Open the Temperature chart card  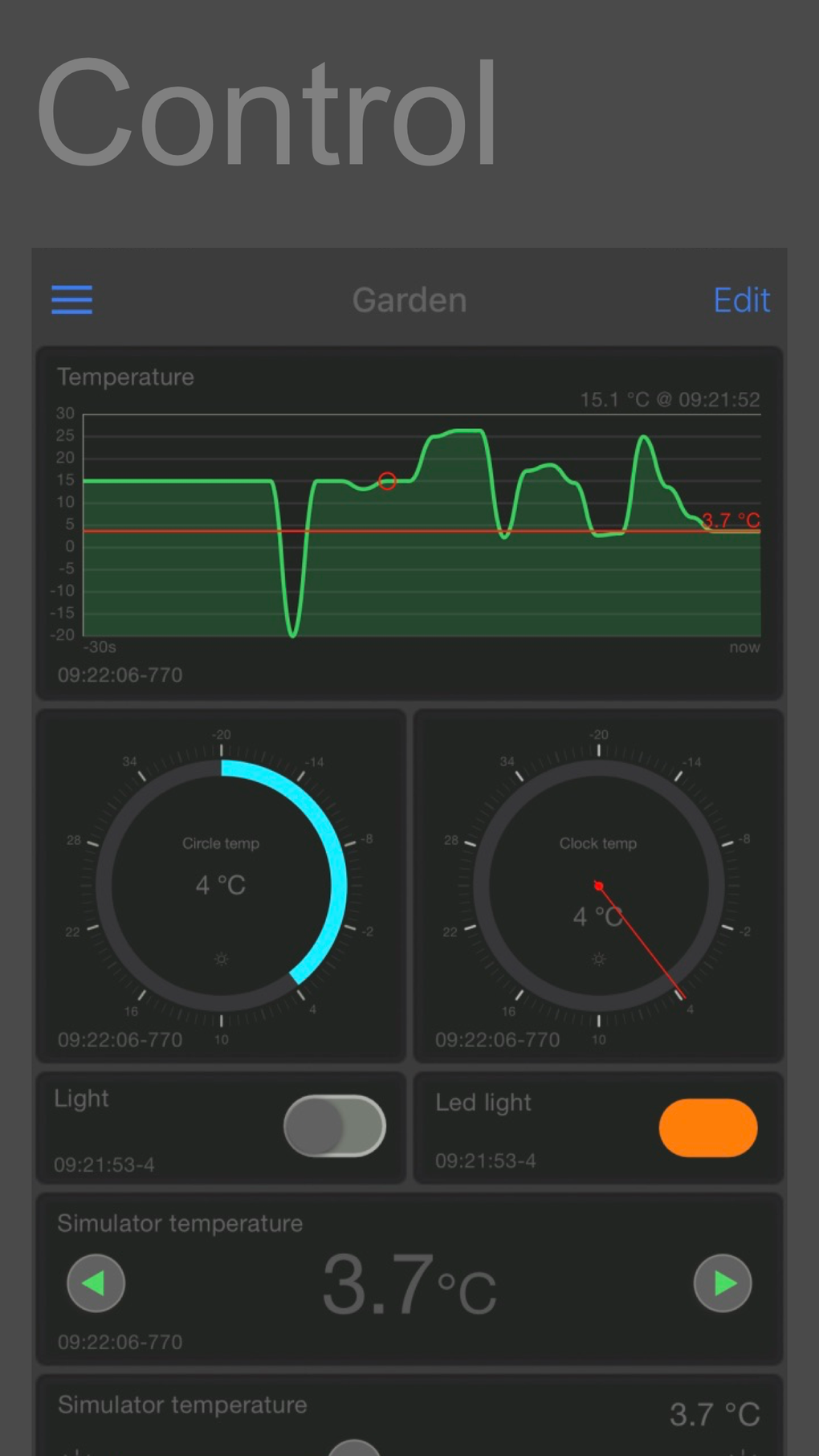click(x=409, y=523)
